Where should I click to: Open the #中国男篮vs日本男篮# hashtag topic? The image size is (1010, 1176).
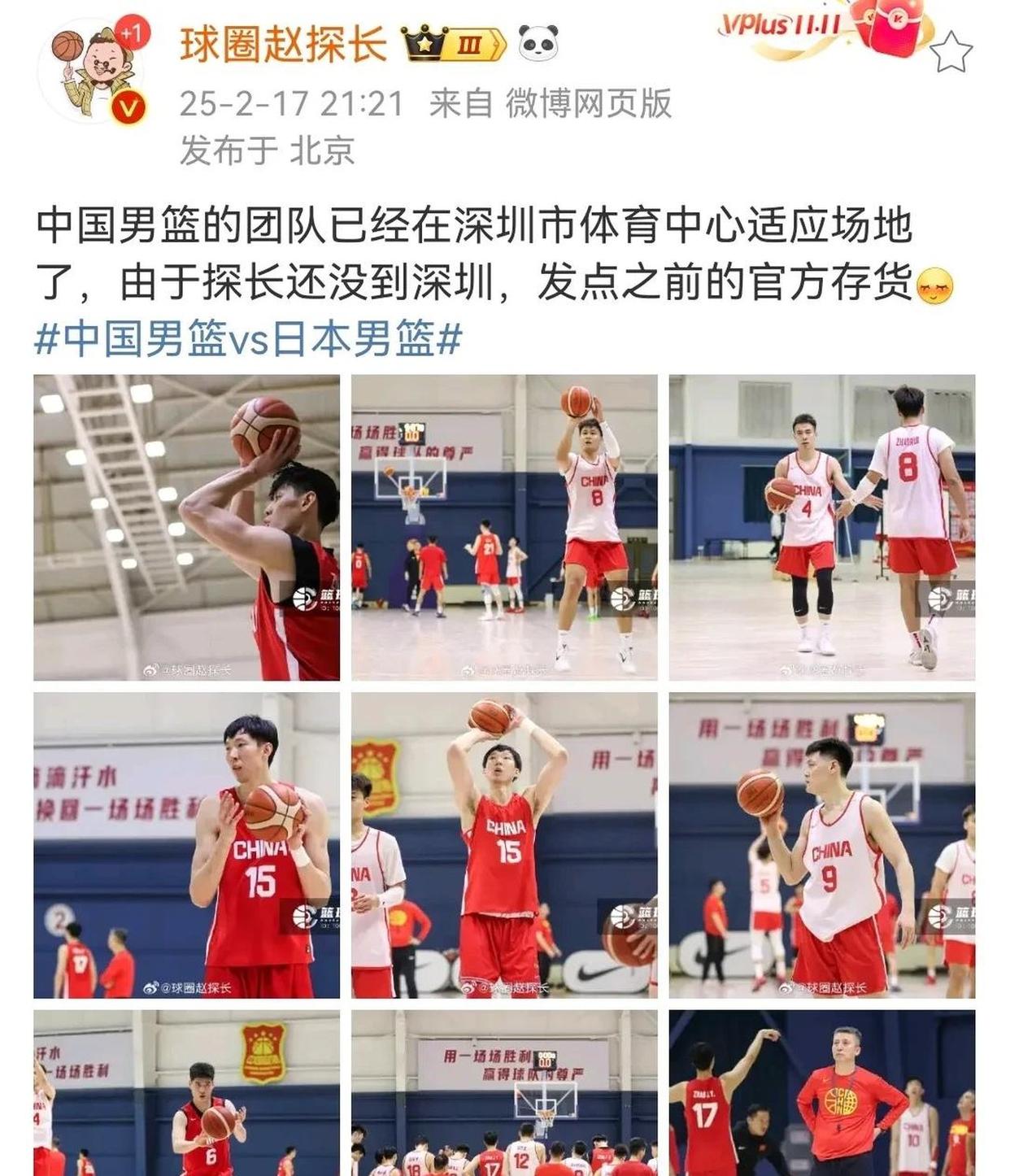248,338
